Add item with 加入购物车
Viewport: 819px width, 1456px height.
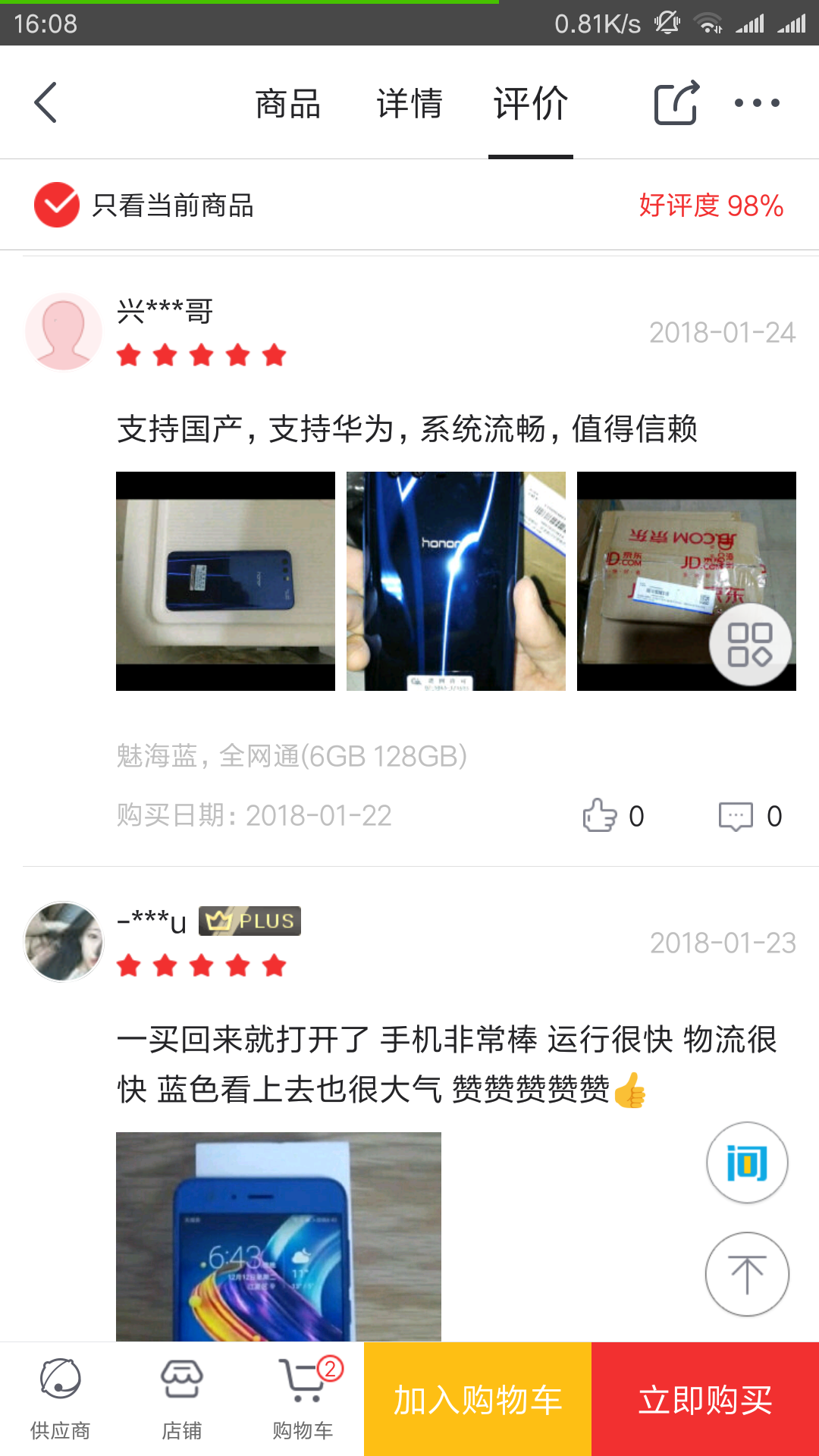tap(478, 1399)
